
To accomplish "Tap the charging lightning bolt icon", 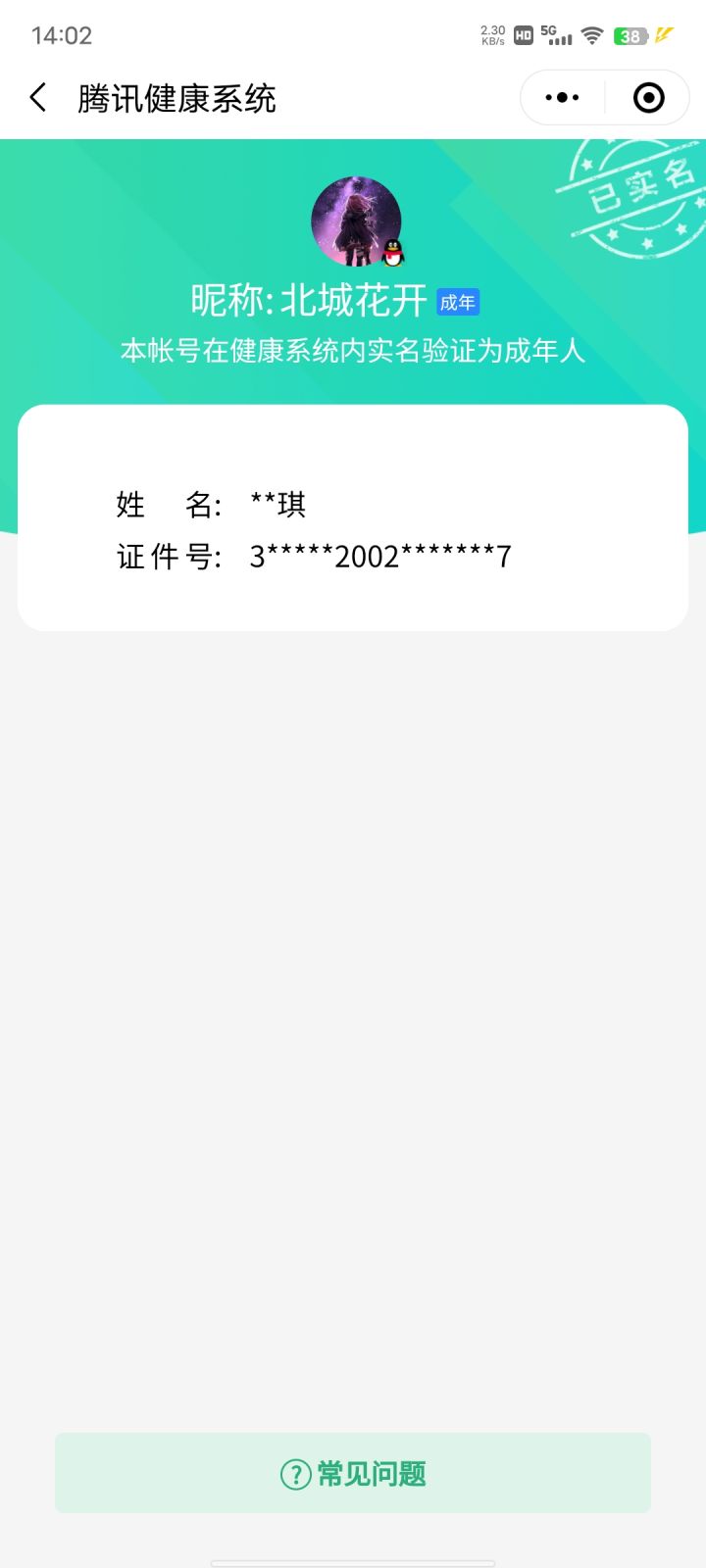I will coord(666,32).
